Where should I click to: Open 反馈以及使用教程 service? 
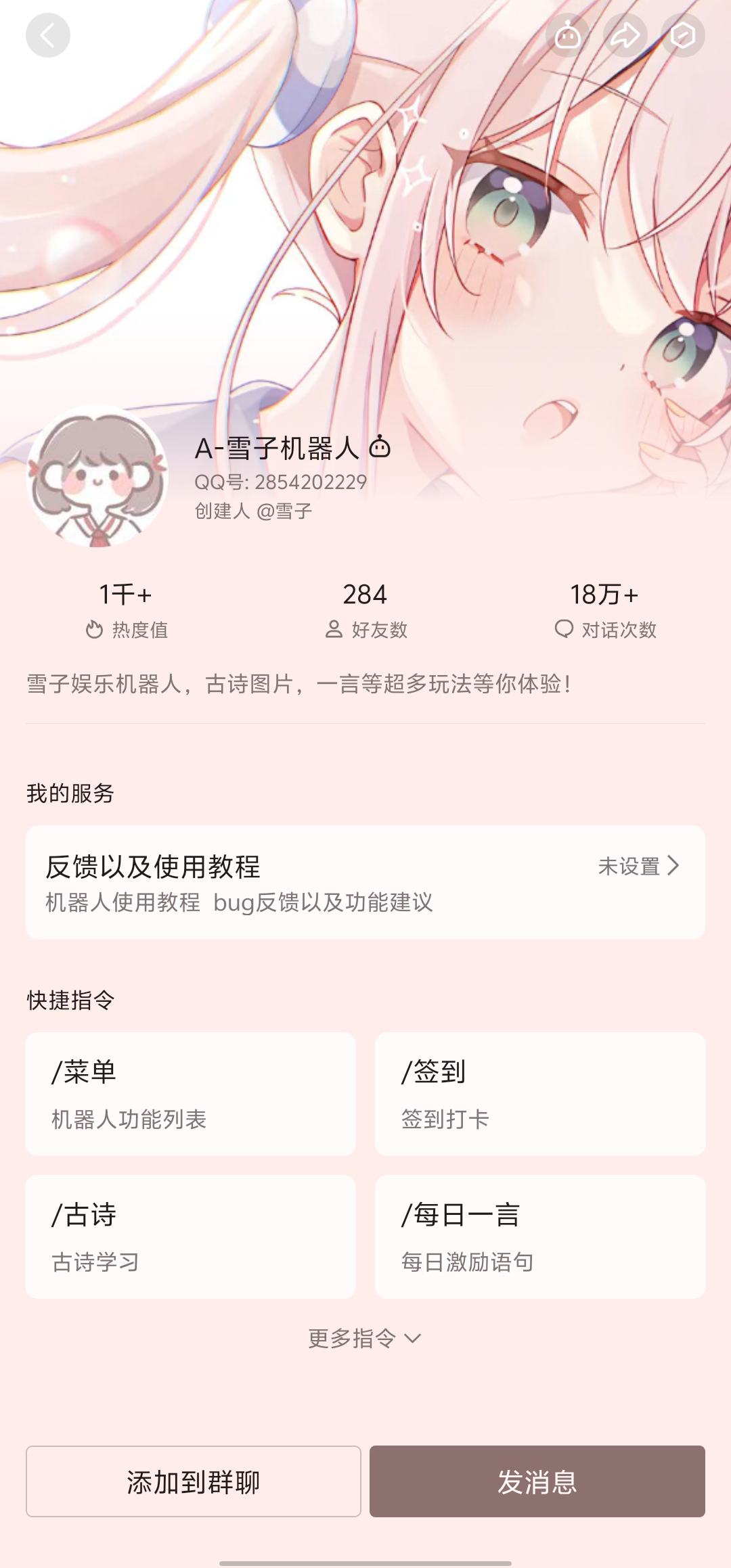tap(365, 881)
